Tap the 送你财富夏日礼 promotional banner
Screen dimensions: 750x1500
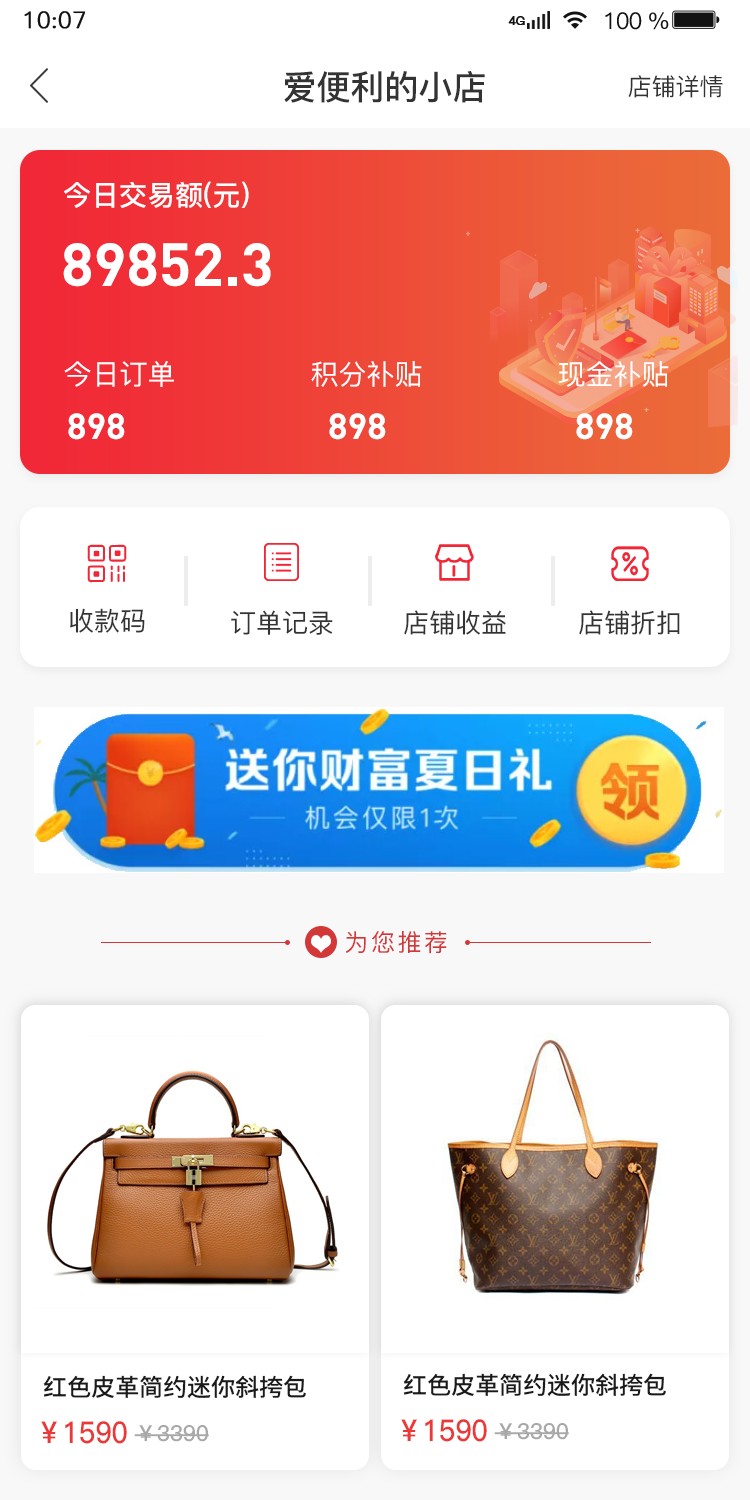click(378, 790)
